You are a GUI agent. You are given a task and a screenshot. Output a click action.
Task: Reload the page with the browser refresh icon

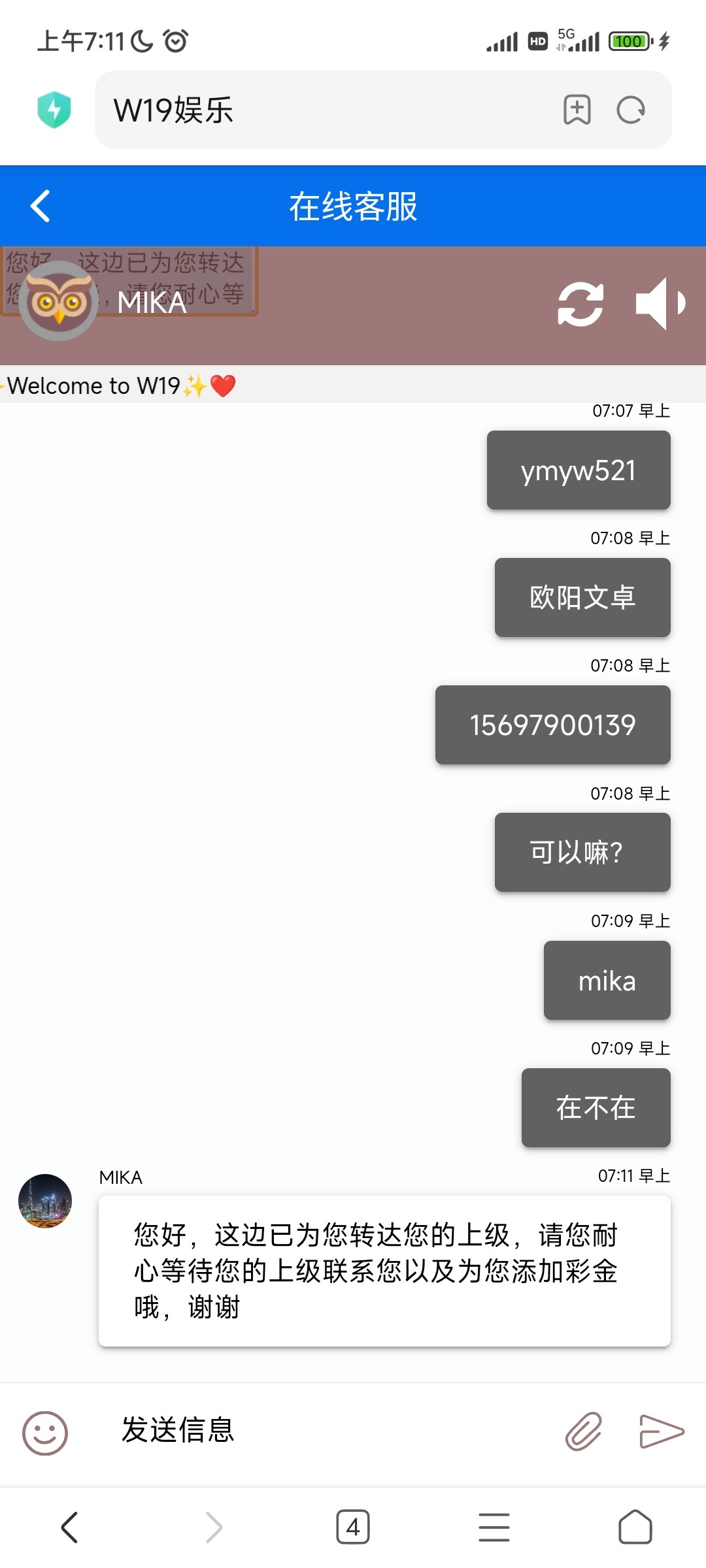point(630,110)
